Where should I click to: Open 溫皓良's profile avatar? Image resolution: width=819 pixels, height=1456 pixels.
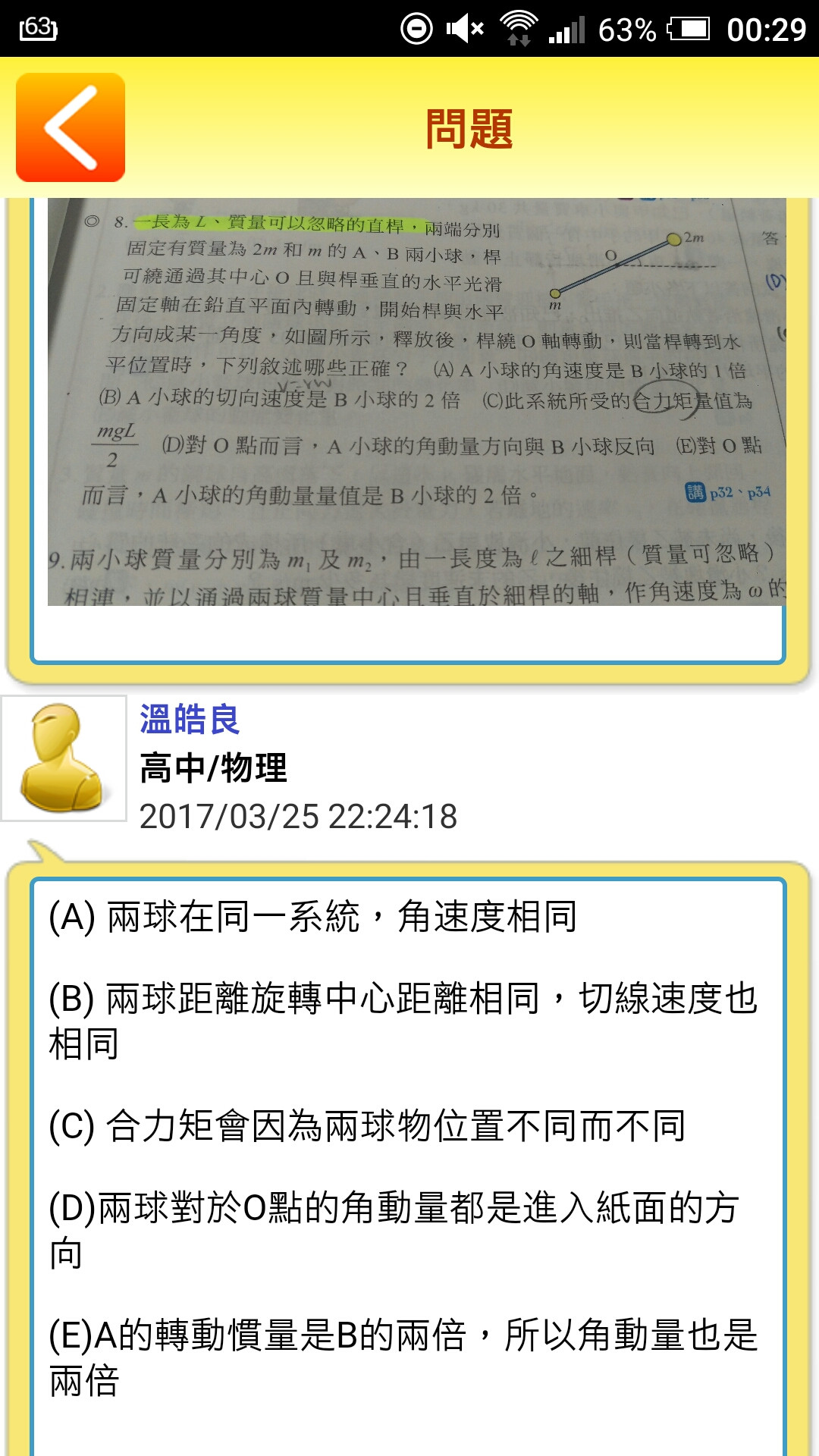[64, 758]
